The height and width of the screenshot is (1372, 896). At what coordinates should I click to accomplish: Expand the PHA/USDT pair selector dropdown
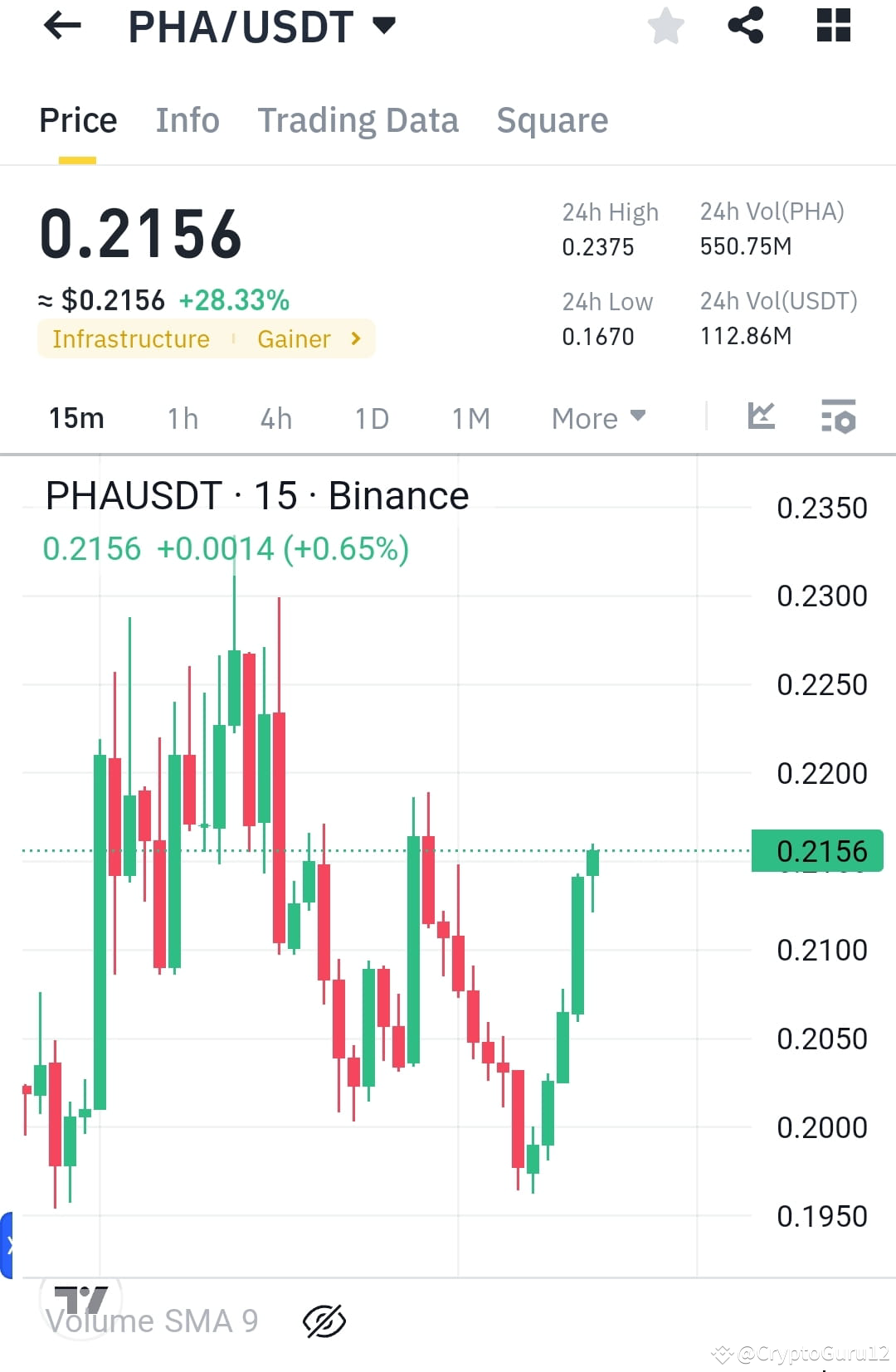tap(384, 25)
